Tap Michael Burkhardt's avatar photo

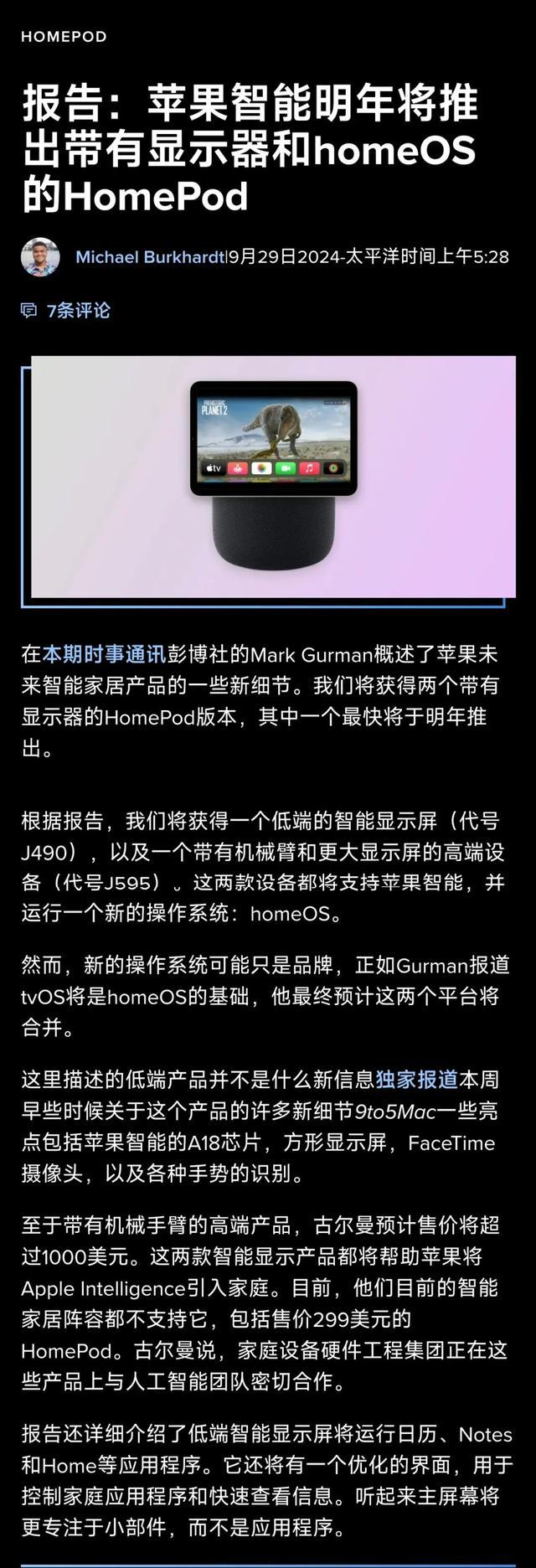click(x=40, y=257)
